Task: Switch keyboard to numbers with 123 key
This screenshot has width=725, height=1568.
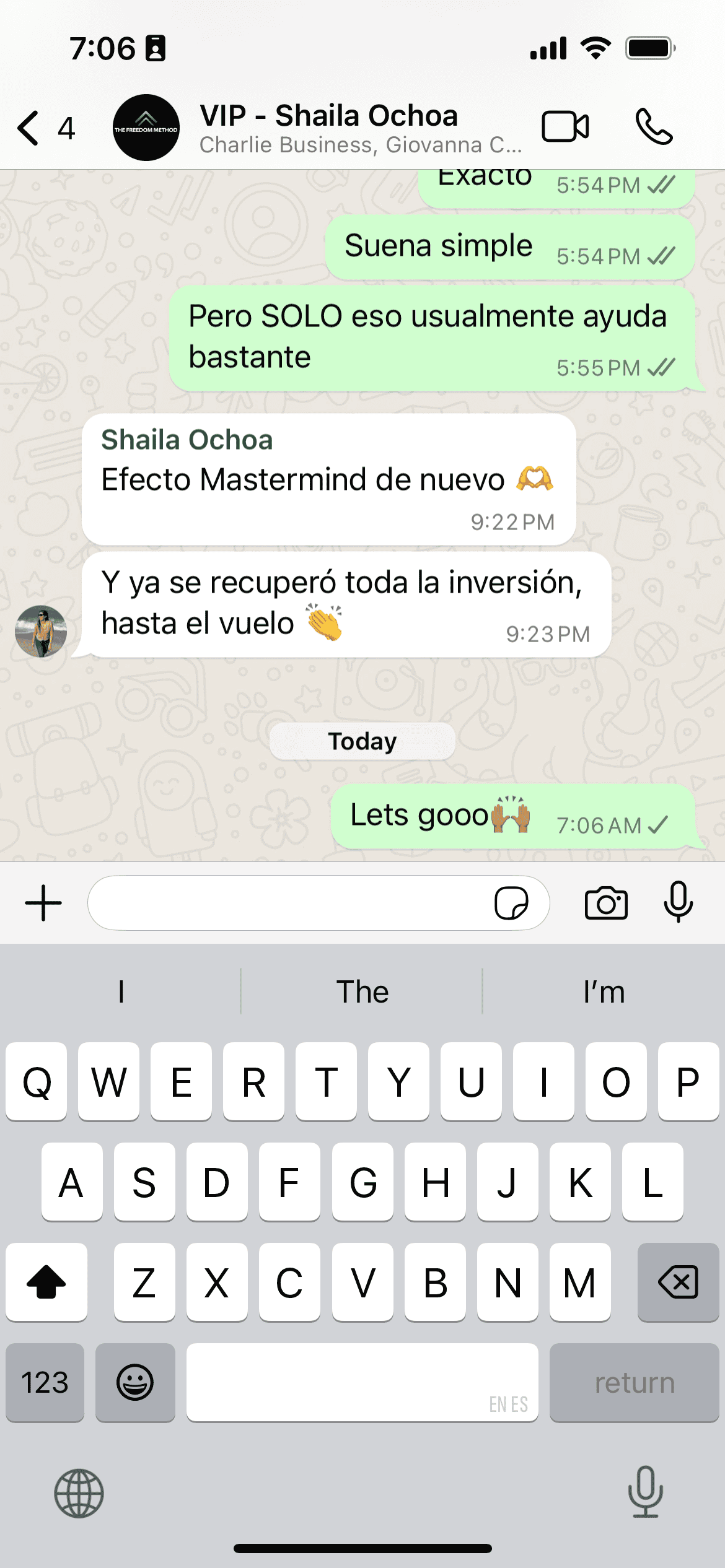Action: (45, 1383)
